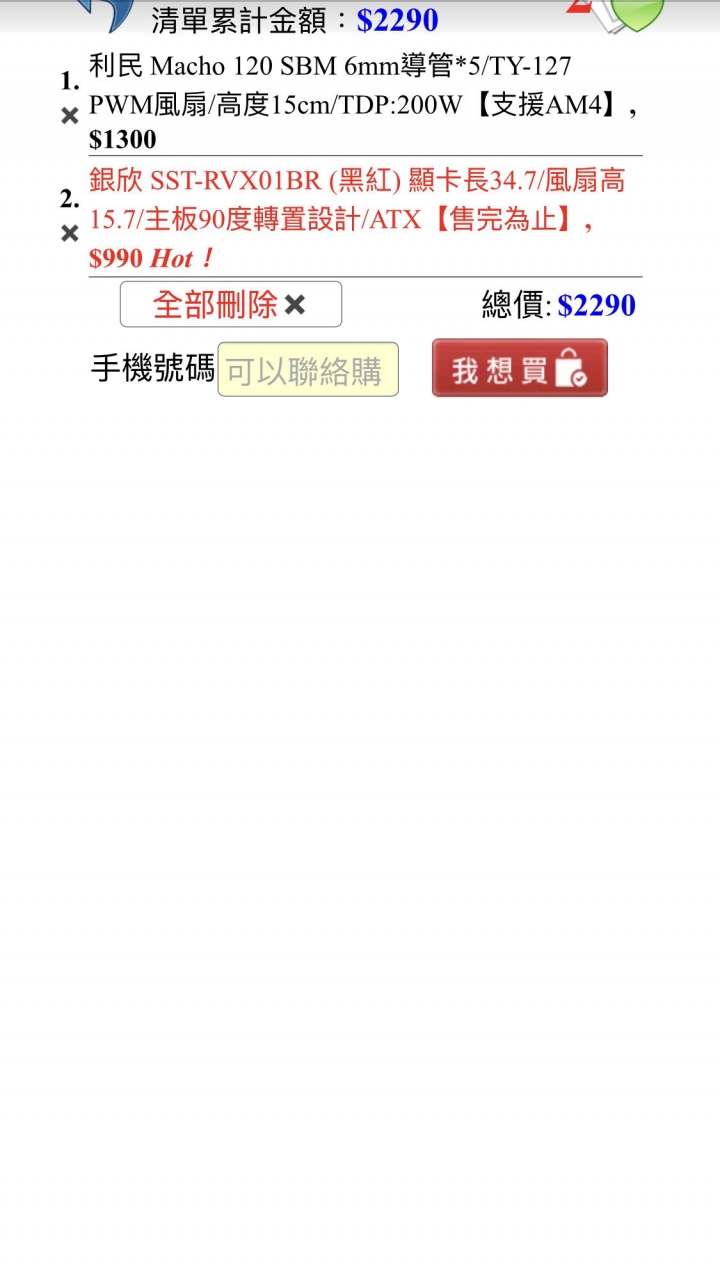
Task: Focus the 手機號碼 phone number field
Action: [x=308, y=370]
